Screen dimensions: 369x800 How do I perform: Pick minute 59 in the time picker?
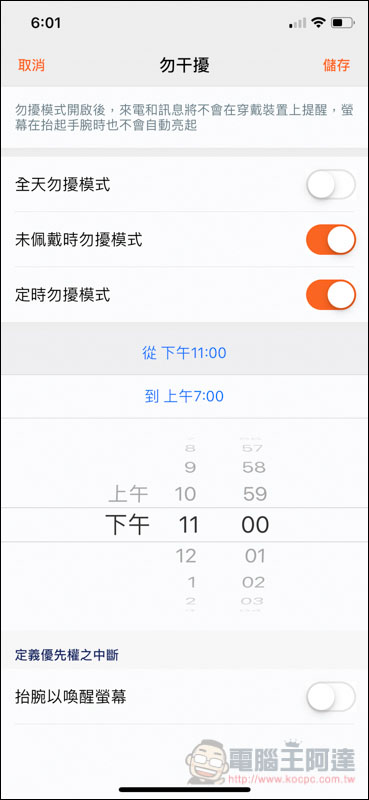click(x=255, y=494)
